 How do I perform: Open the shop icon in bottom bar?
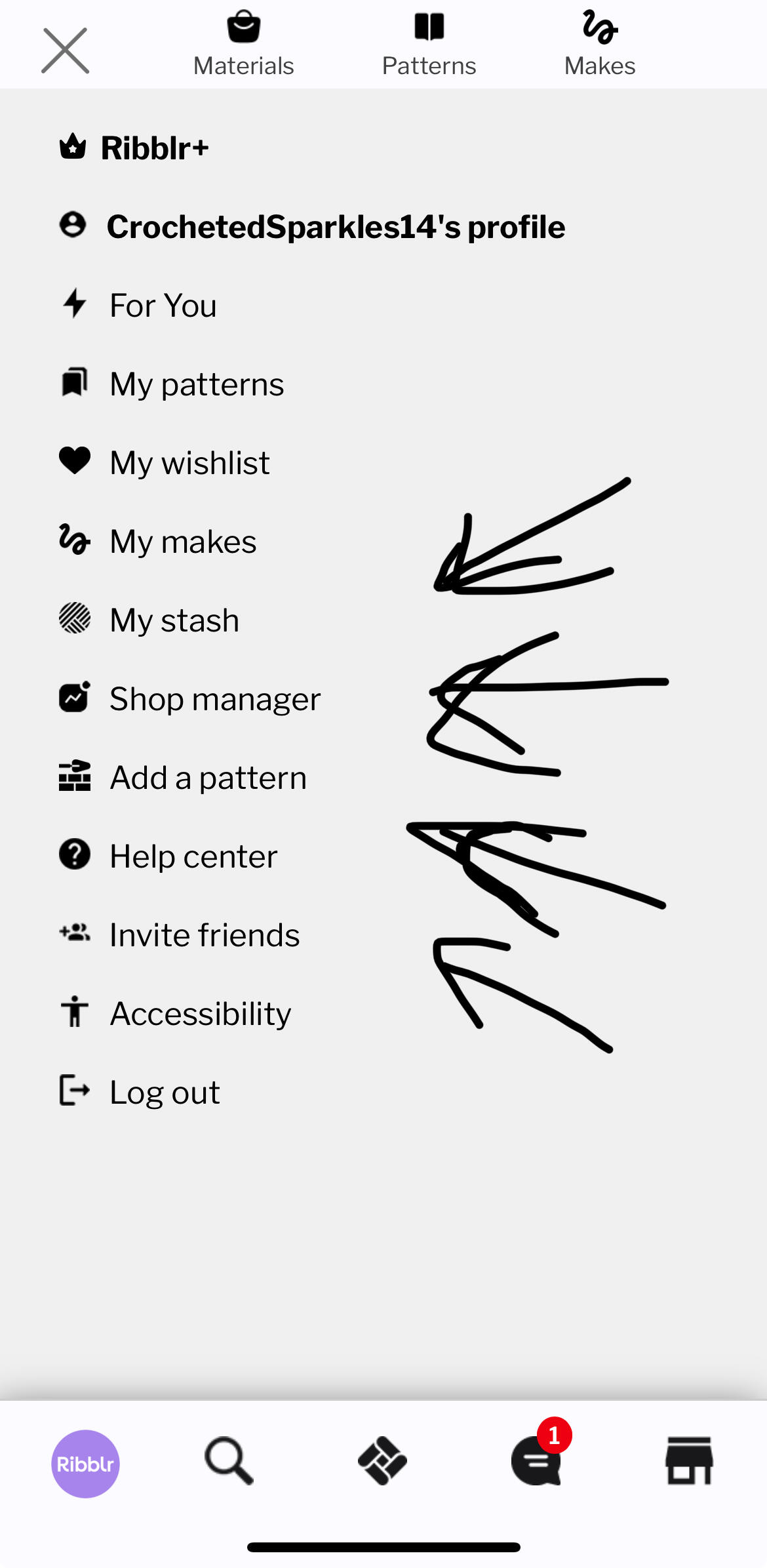click(689, 1461)
